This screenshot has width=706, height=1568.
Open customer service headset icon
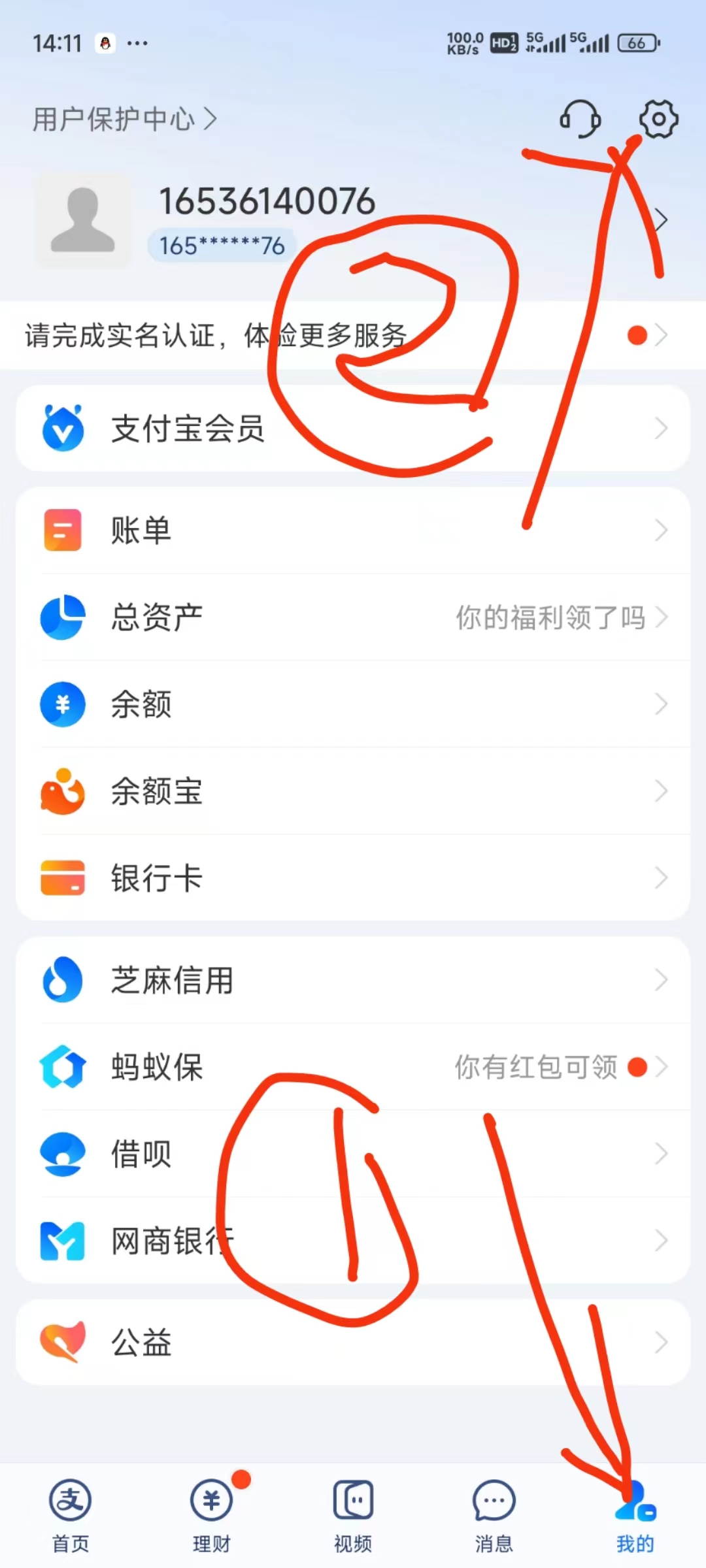point(580,119)
